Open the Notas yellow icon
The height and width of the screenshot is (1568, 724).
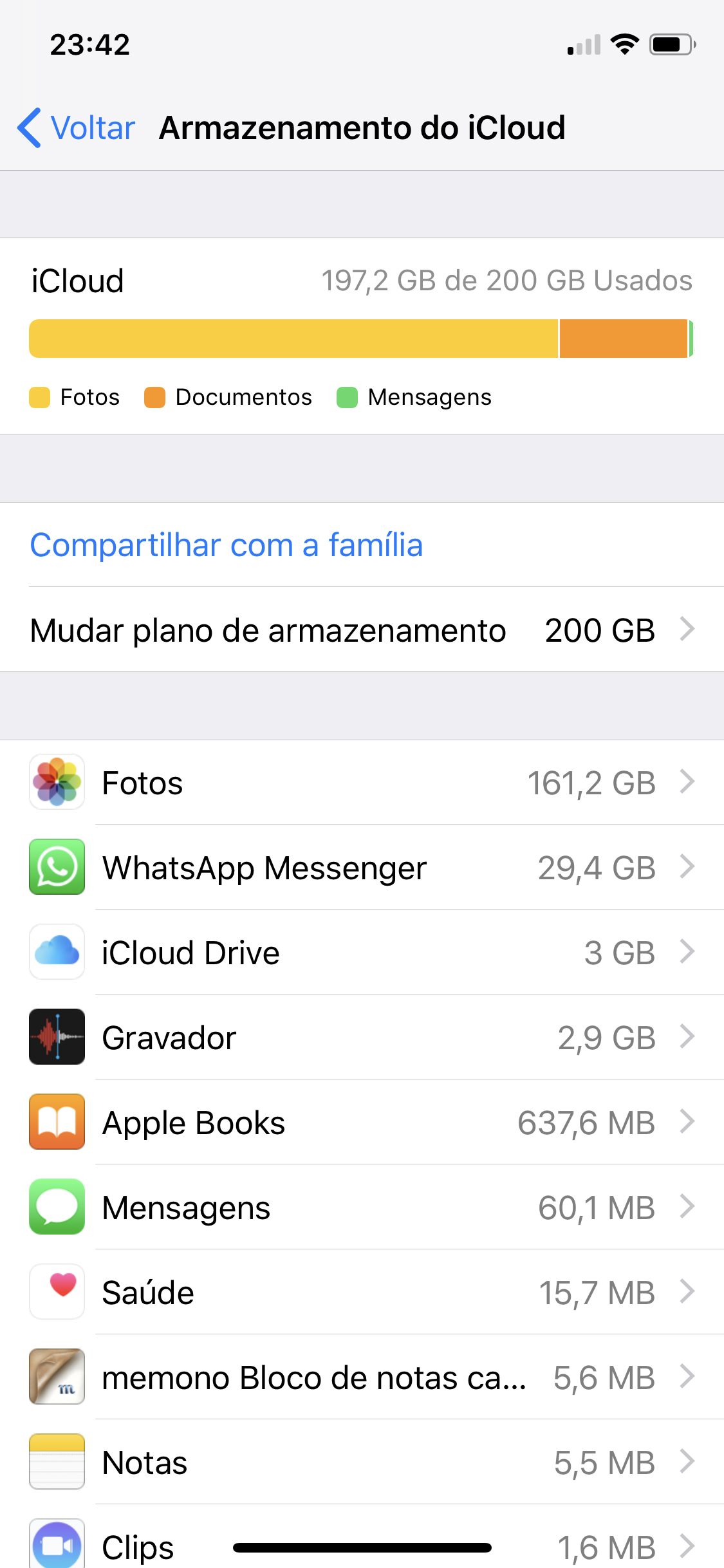pos(57,1462)
